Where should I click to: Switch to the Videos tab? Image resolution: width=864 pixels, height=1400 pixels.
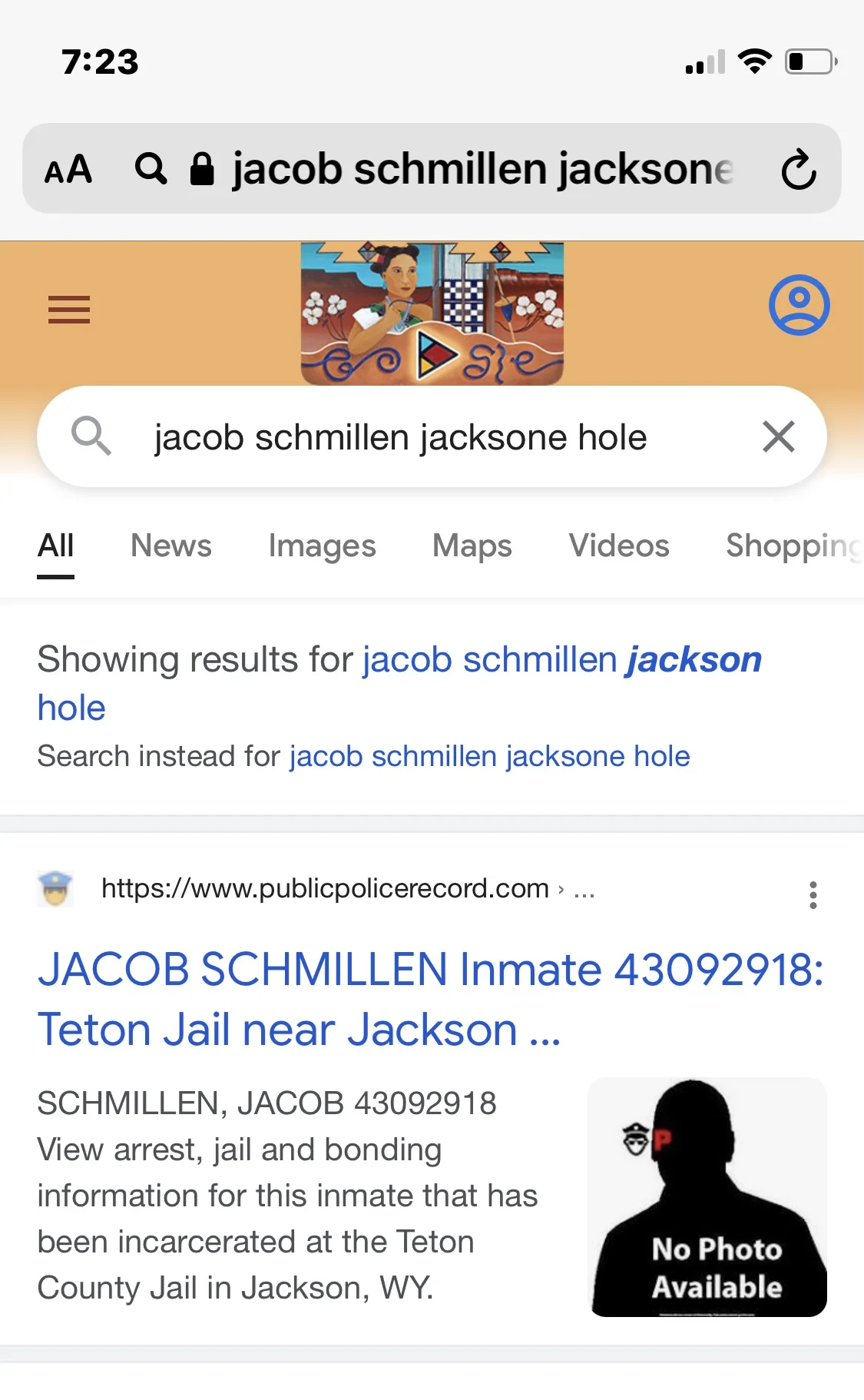pos(618,546)
